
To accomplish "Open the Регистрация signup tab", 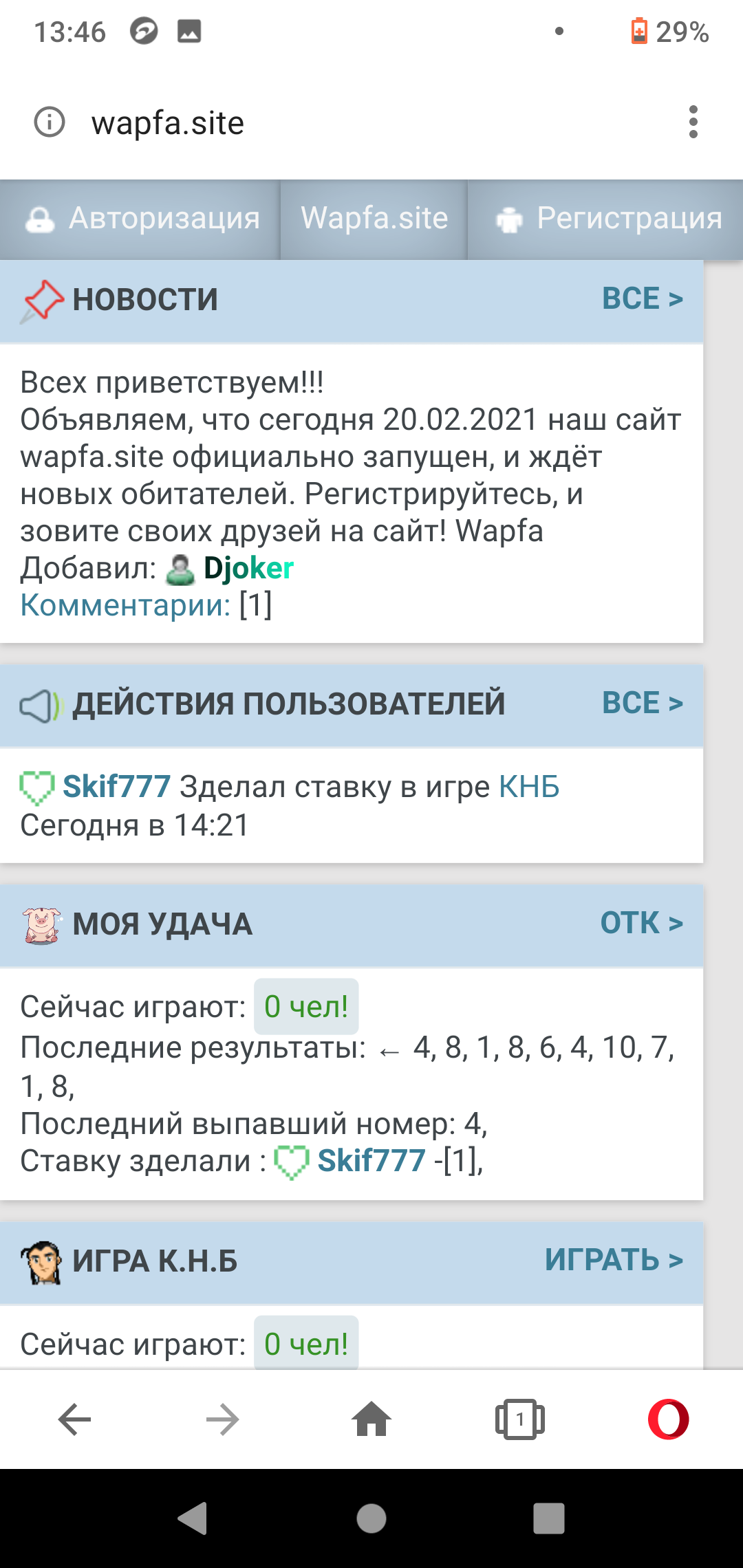I will point(608,219).
